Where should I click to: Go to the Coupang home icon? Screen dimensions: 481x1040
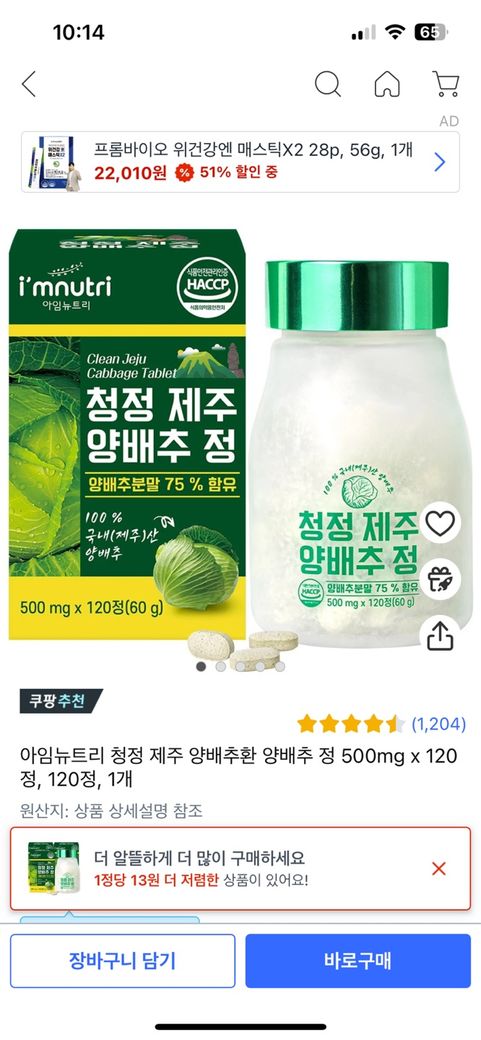tap(387, 84)
